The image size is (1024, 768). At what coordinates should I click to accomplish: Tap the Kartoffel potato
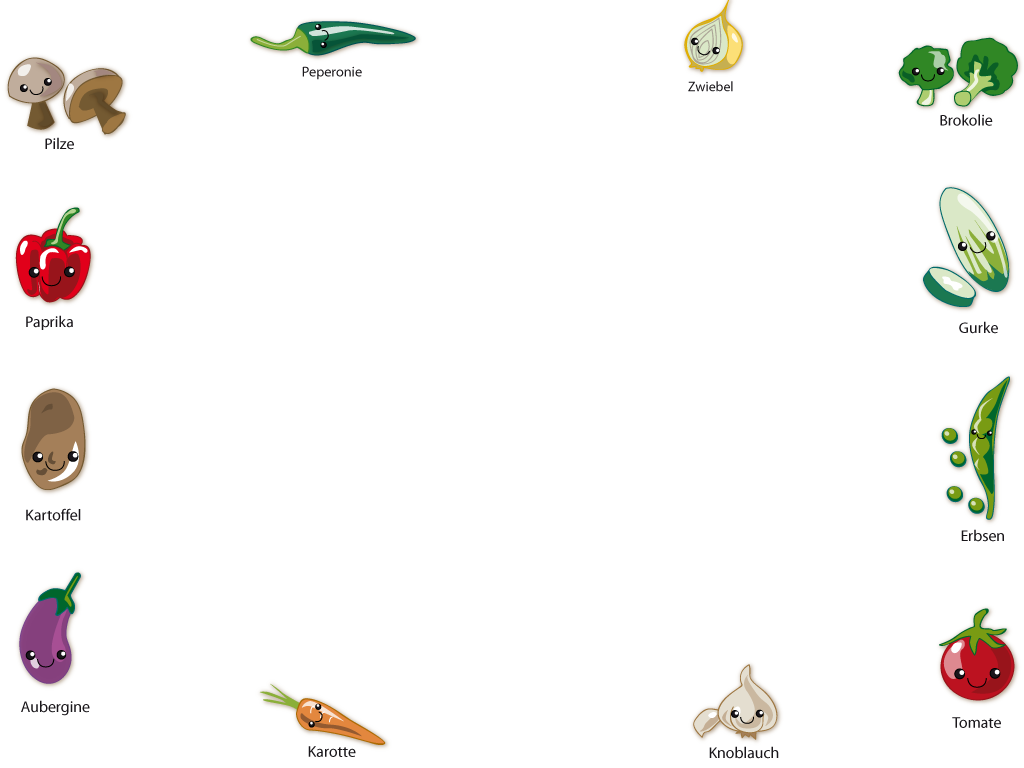54,442
